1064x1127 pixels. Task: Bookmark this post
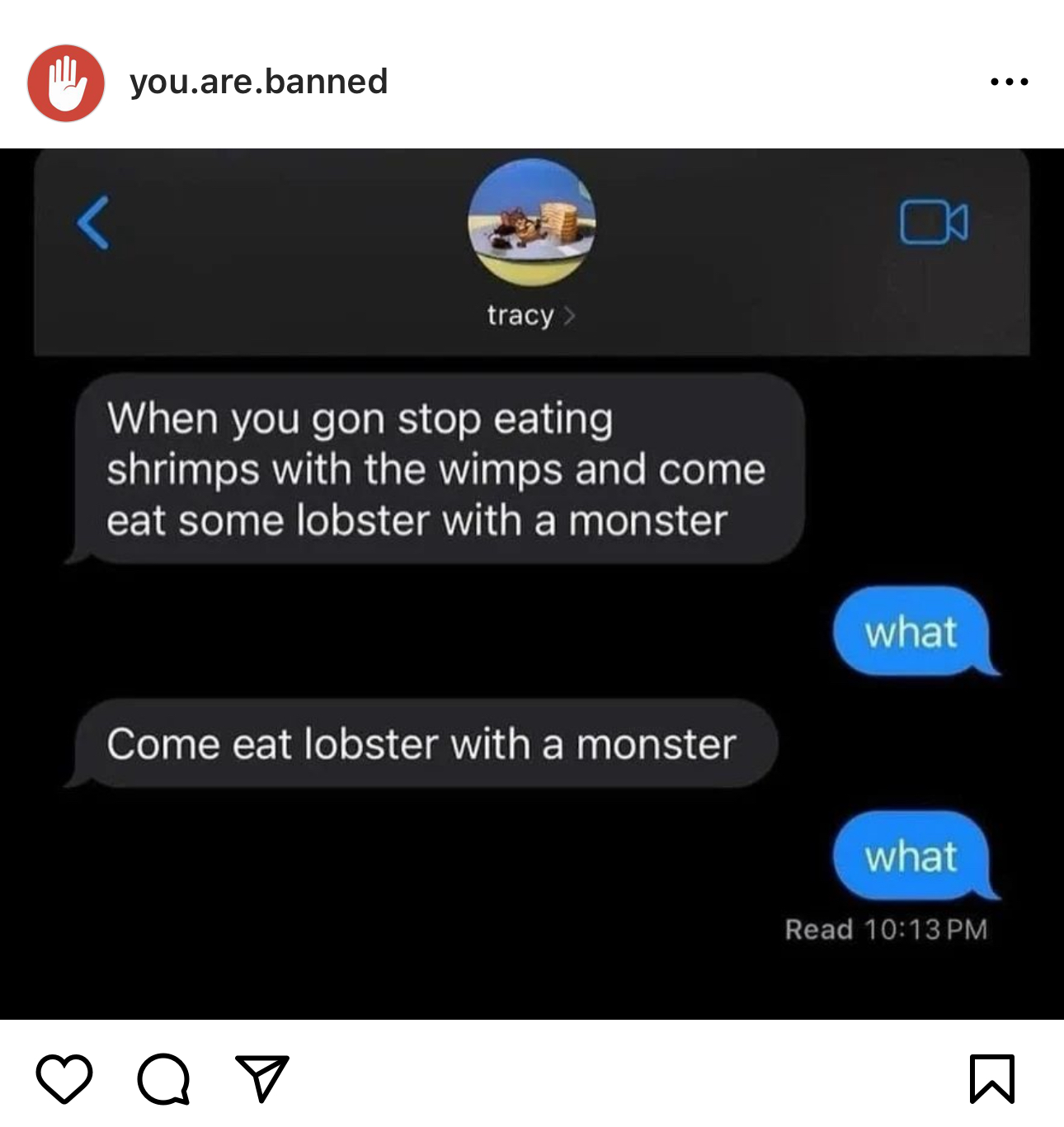[991, 1078]
